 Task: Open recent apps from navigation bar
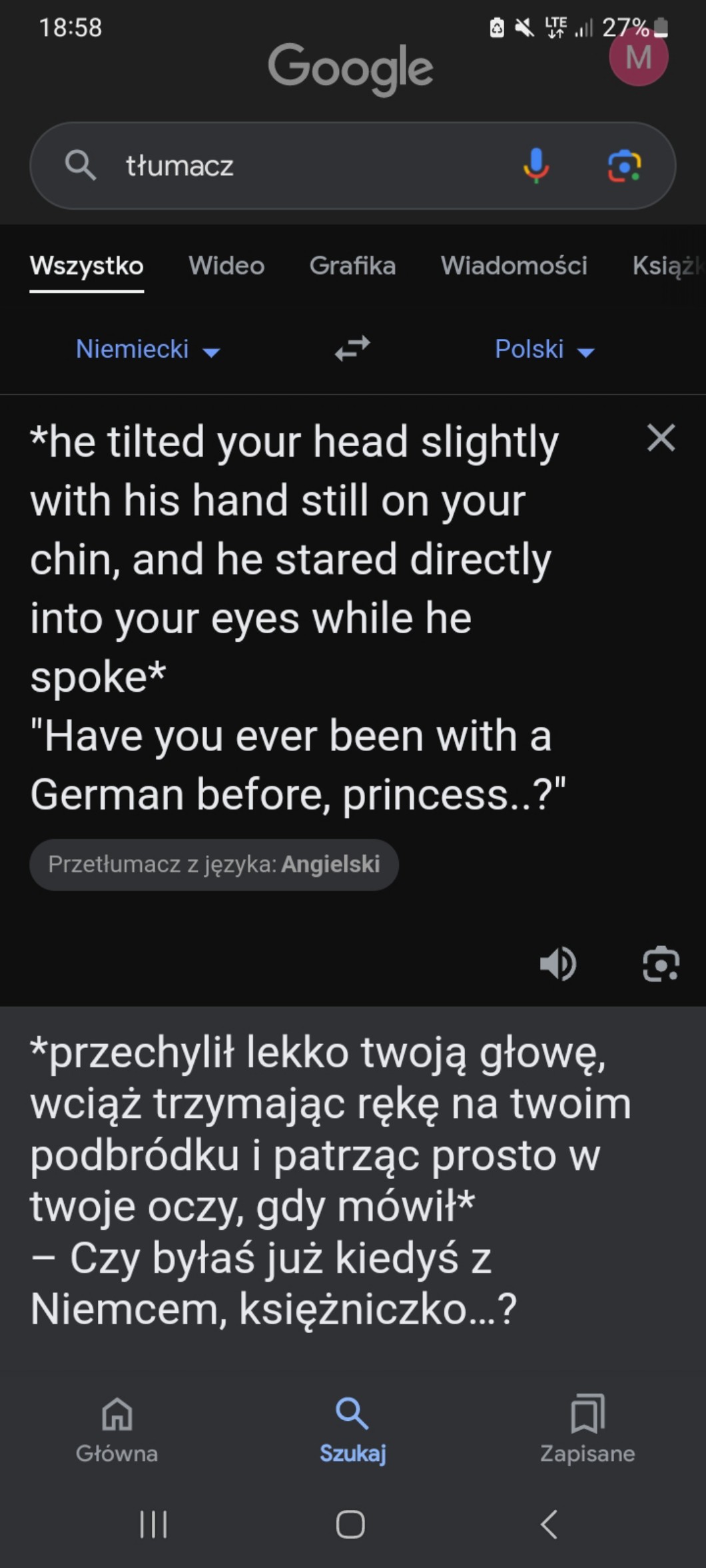pos(153,1523)
